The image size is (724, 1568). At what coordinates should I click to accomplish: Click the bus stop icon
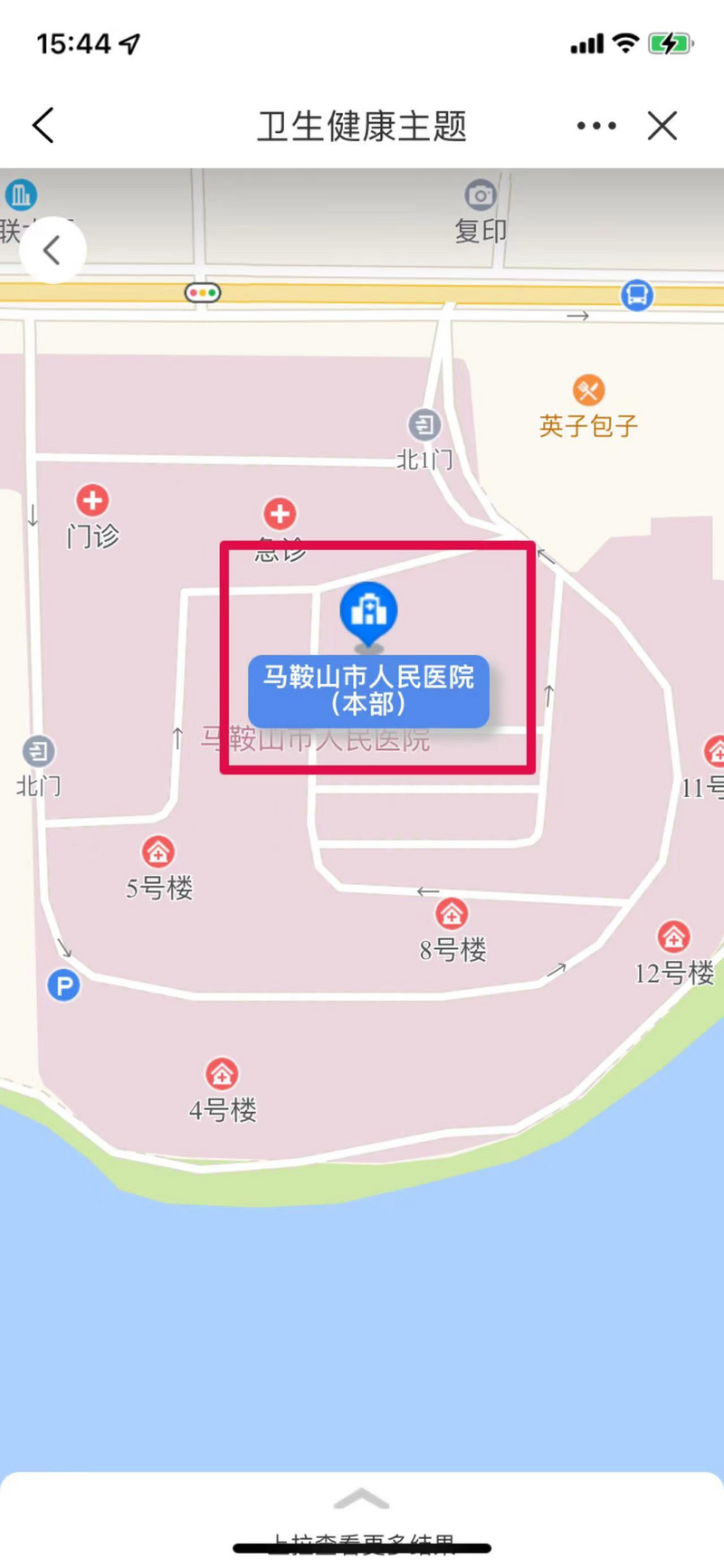636,296
